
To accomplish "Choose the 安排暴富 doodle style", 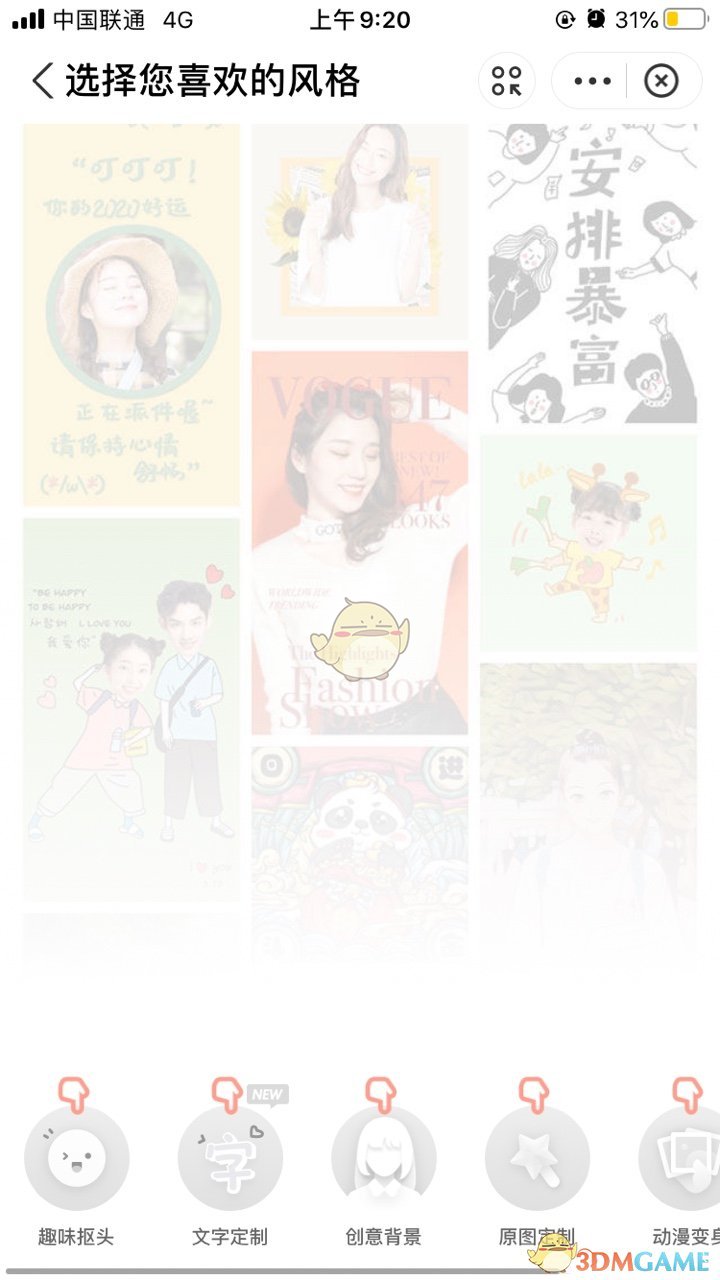I will (x=592, y=272).
